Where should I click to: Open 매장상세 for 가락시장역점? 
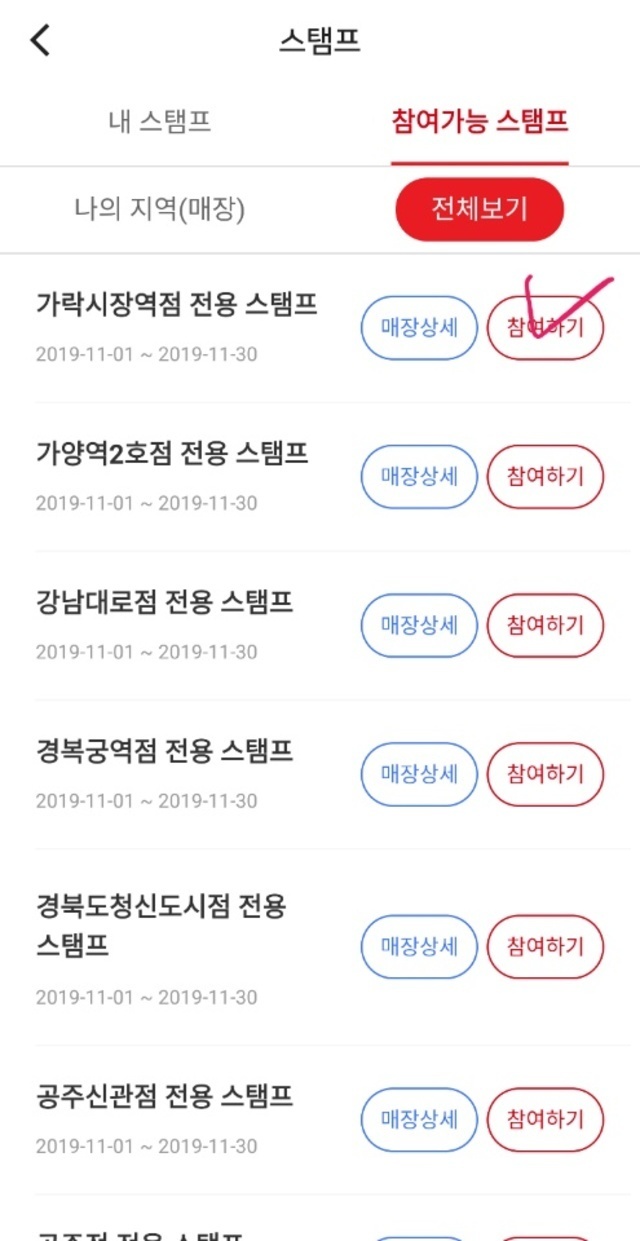419,327
